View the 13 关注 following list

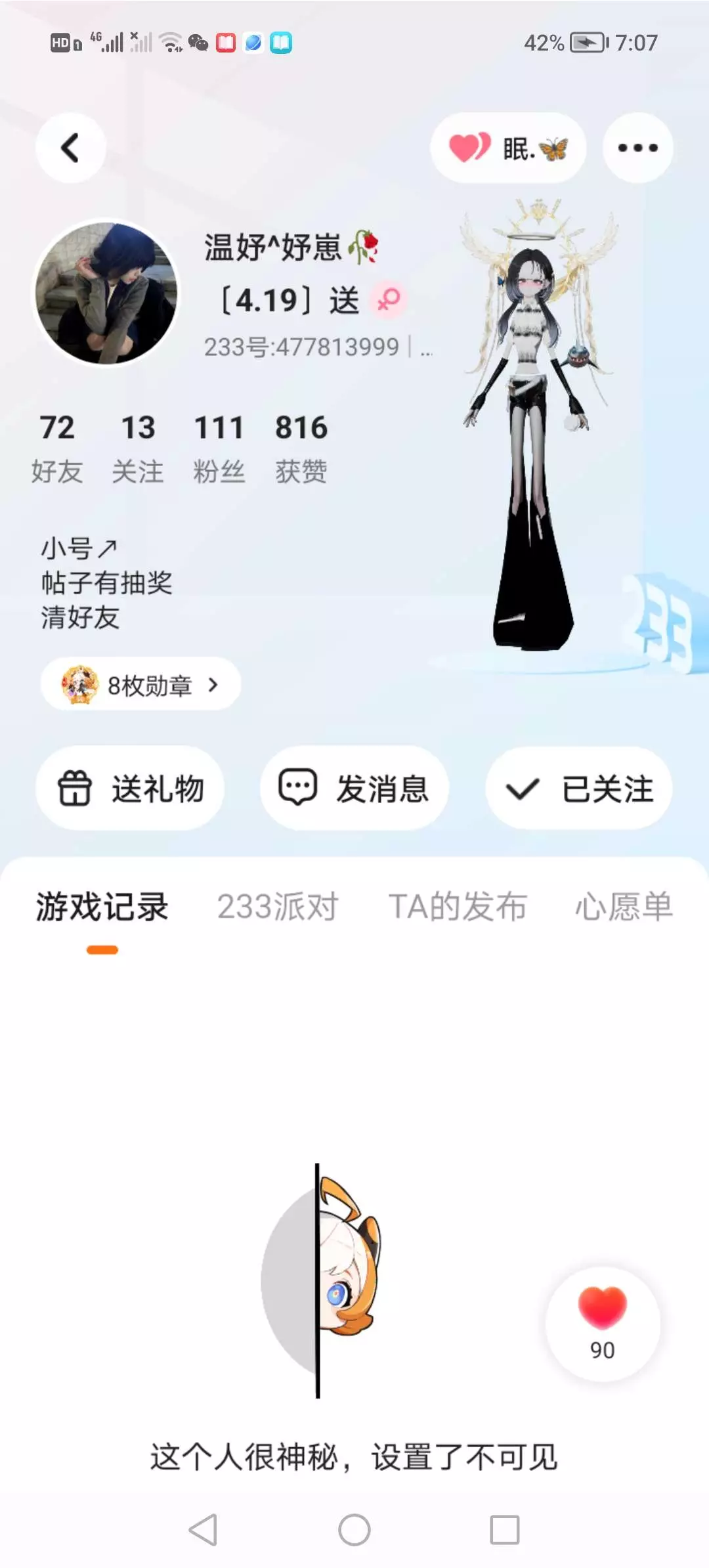(138, 448)
